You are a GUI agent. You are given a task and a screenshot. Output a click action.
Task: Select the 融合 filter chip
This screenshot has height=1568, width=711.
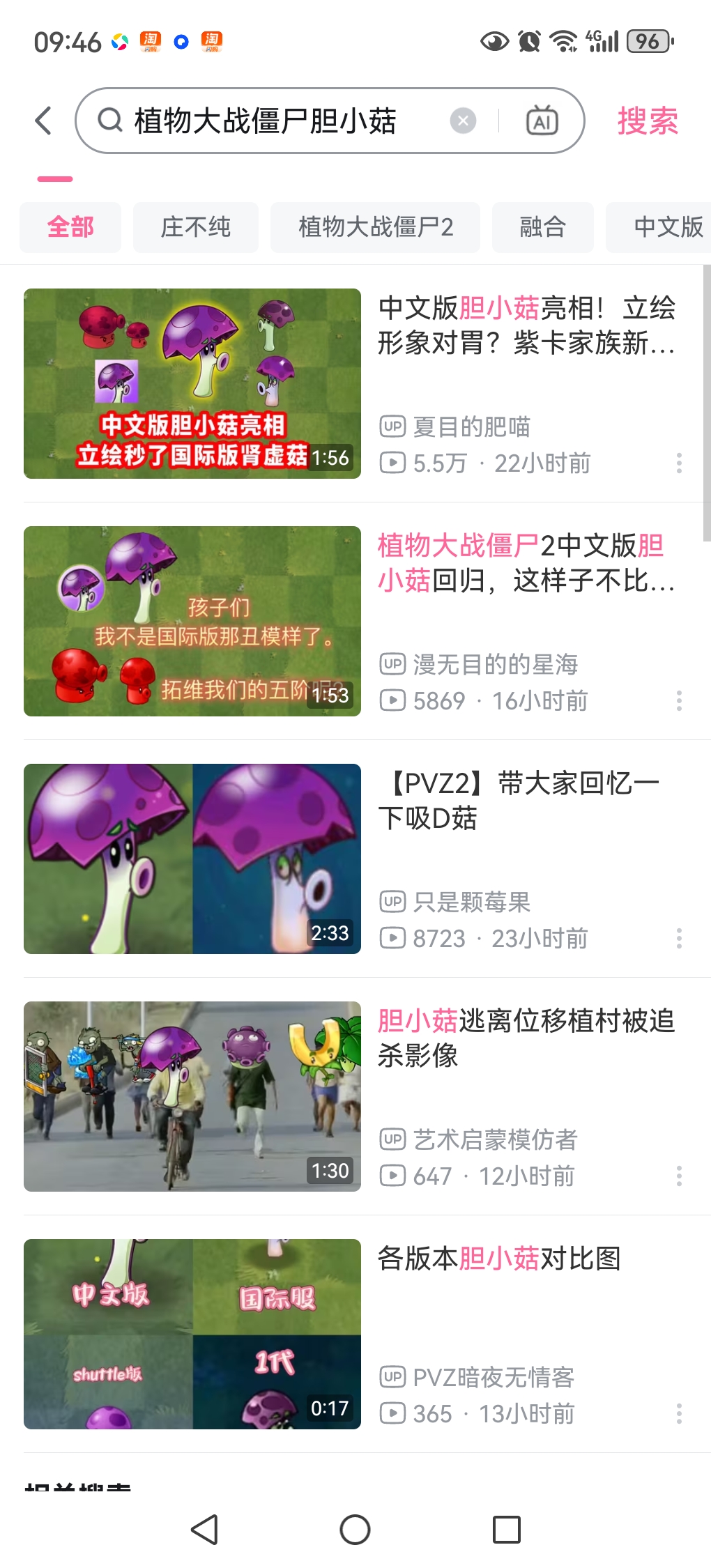point(542,227)
